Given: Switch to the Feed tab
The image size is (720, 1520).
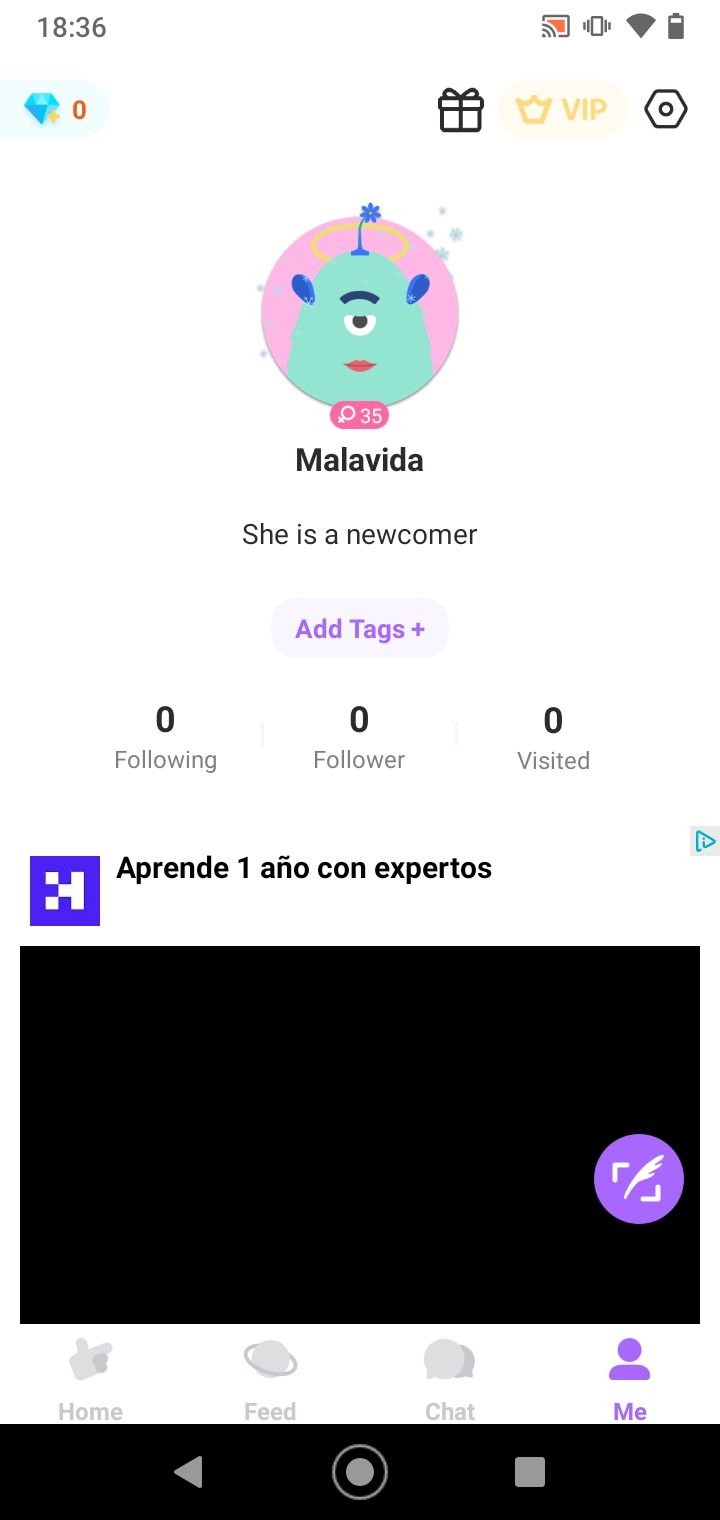Looking at the screenshot, I should click(270, 1380).
